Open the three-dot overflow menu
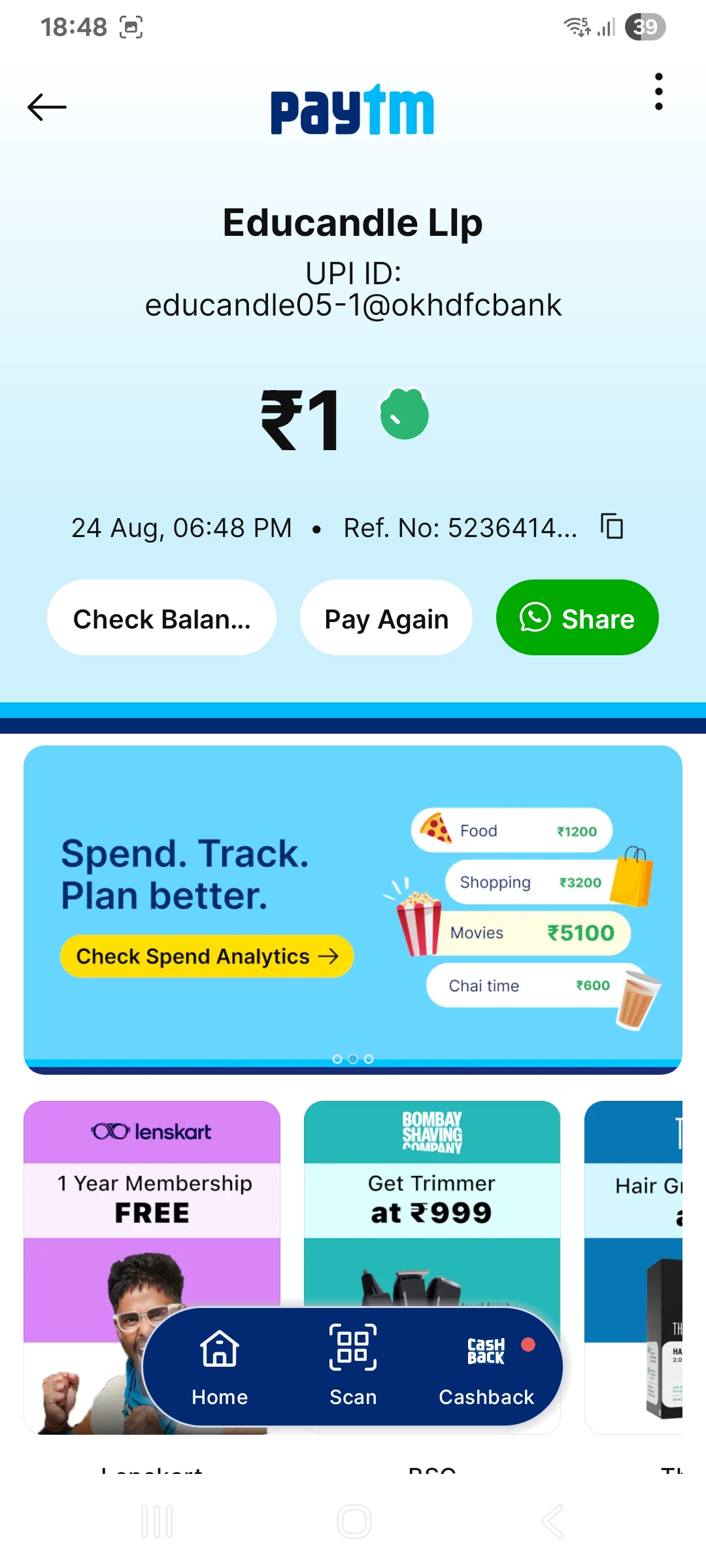Viewport: 706px width, 1568px height. [x=658, y=91]
